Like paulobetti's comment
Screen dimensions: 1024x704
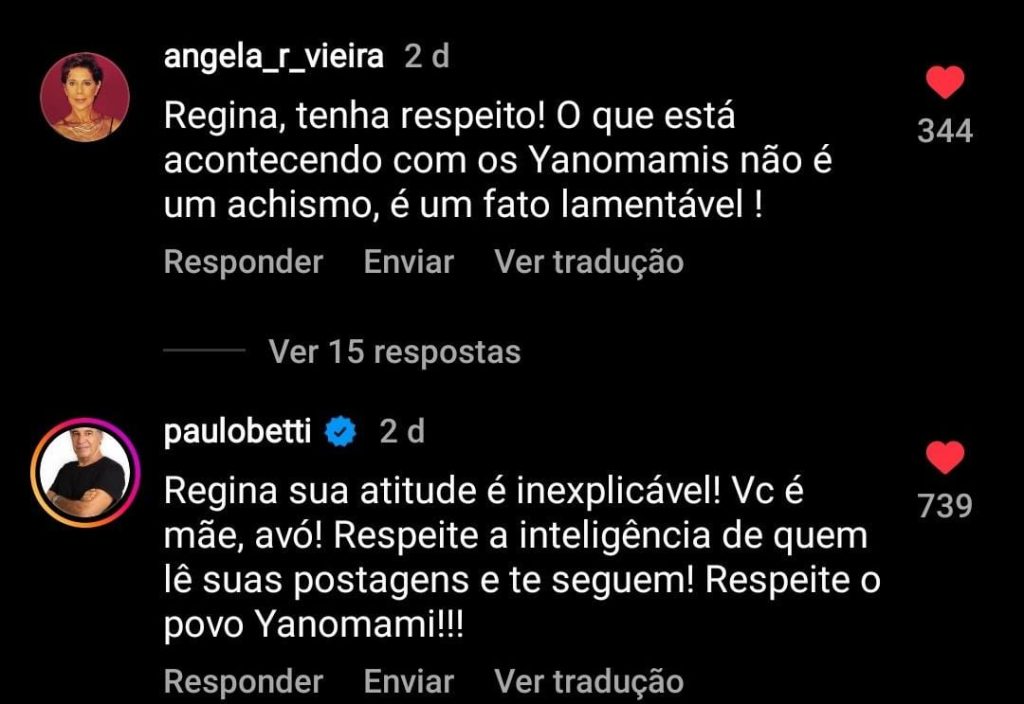[945, 459]
